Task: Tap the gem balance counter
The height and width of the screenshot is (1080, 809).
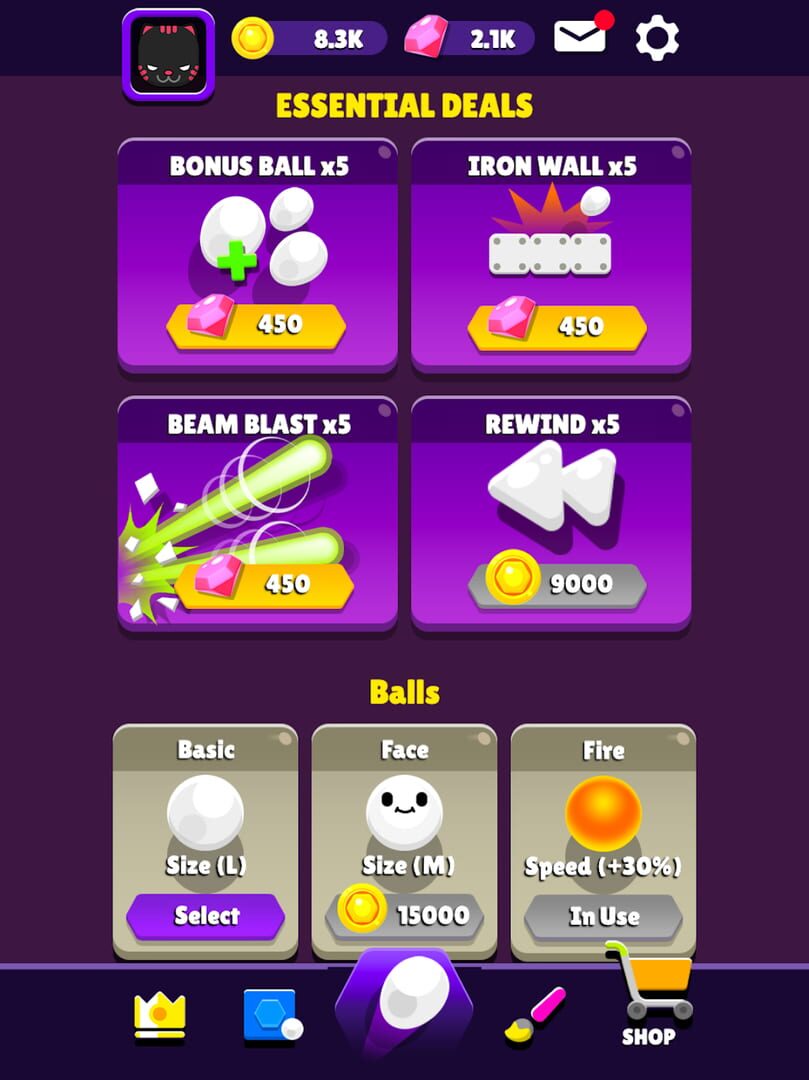Action: pyautogui.click(x=470, y=39)
